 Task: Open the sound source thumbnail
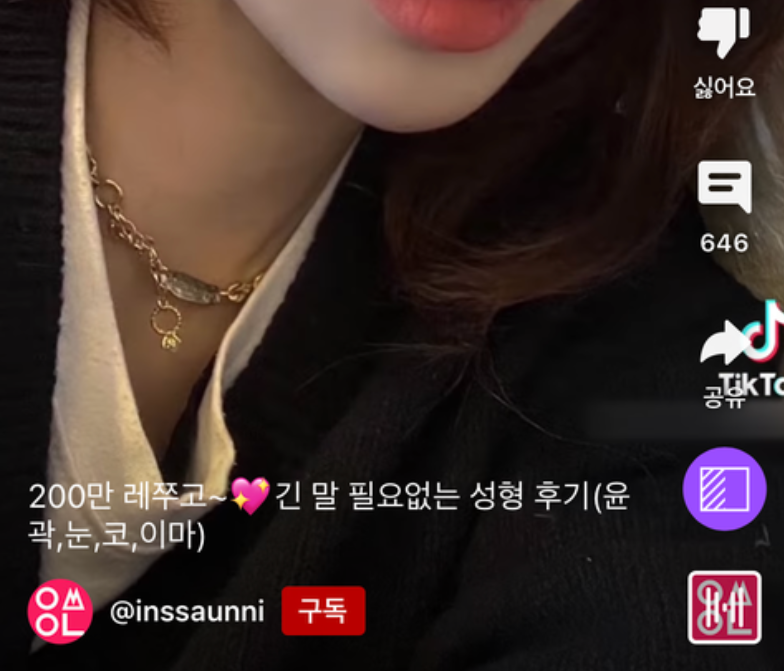724,607
